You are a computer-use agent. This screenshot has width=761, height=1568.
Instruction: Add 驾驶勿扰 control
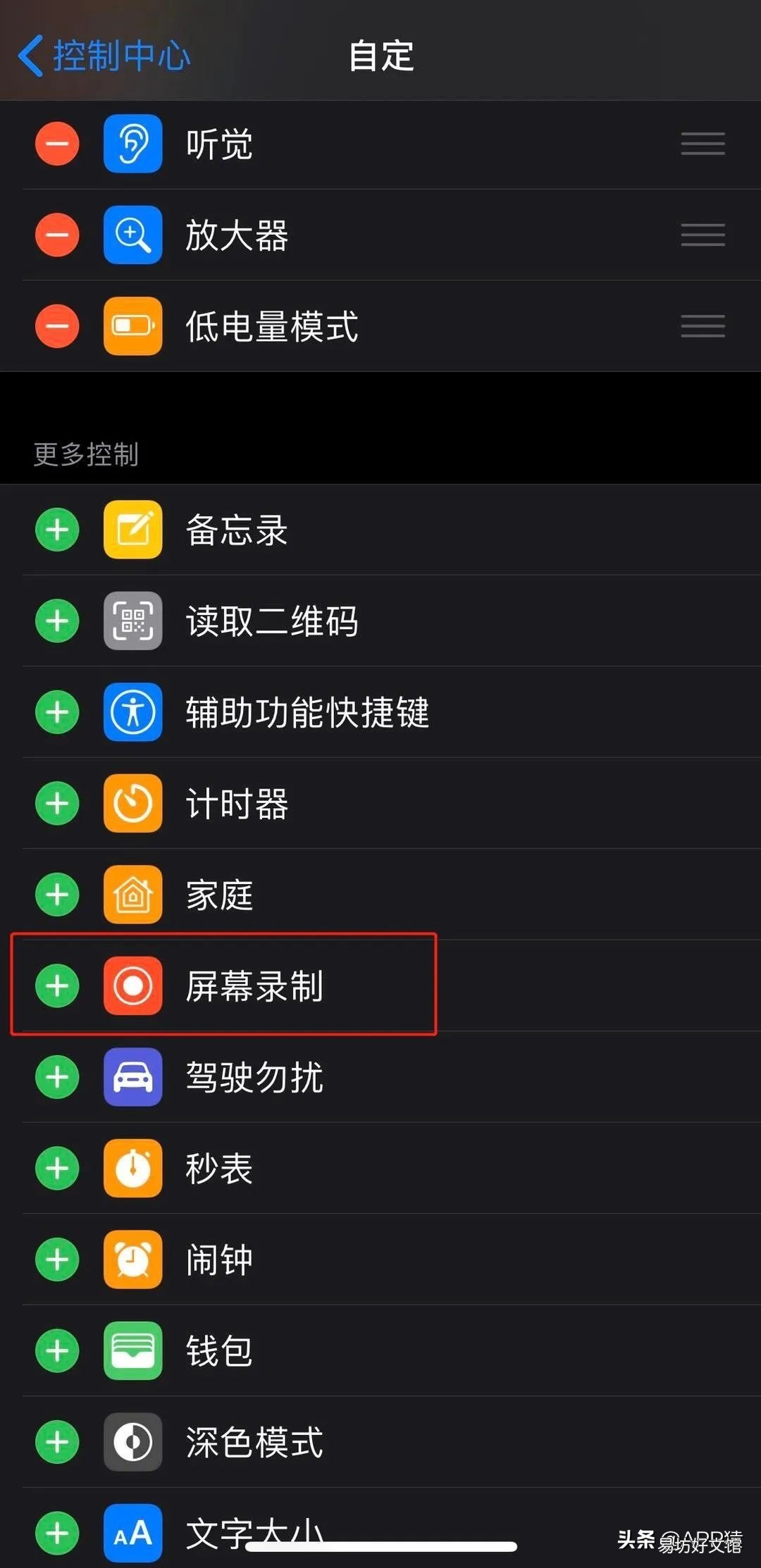click(57, 1077)
